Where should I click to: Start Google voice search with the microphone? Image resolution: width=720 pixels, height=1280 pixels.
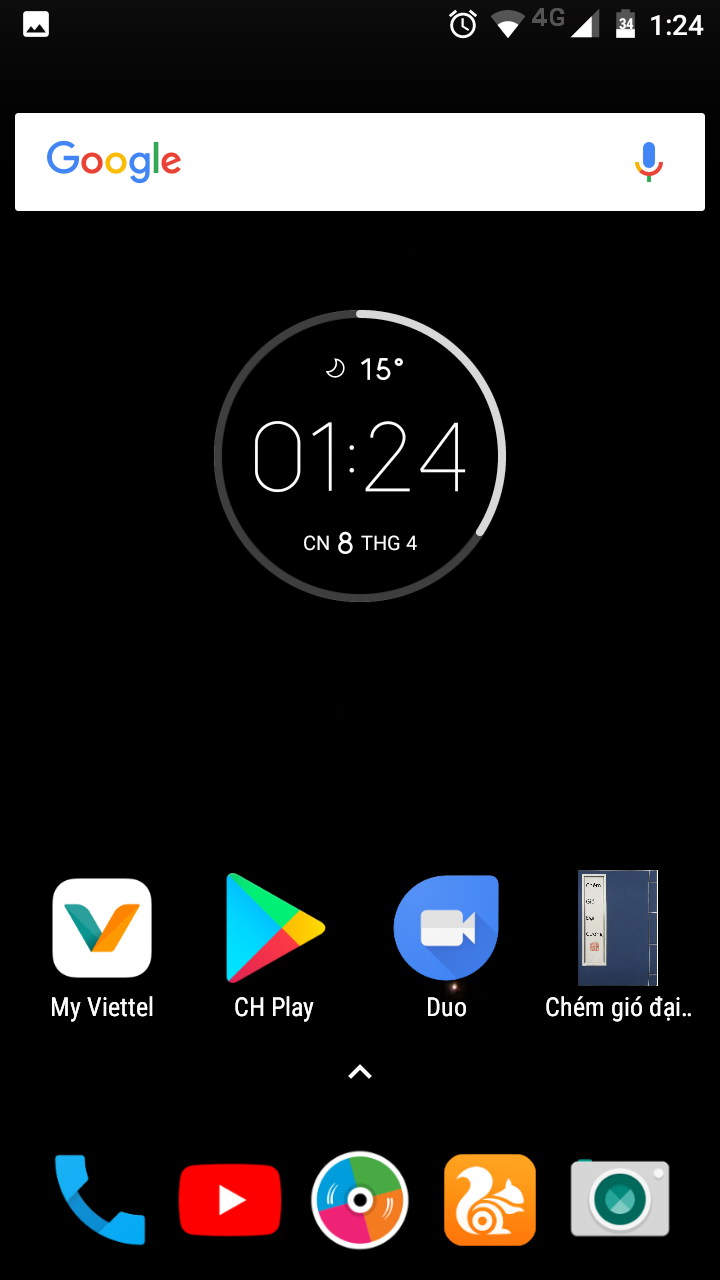pos(648,162)
